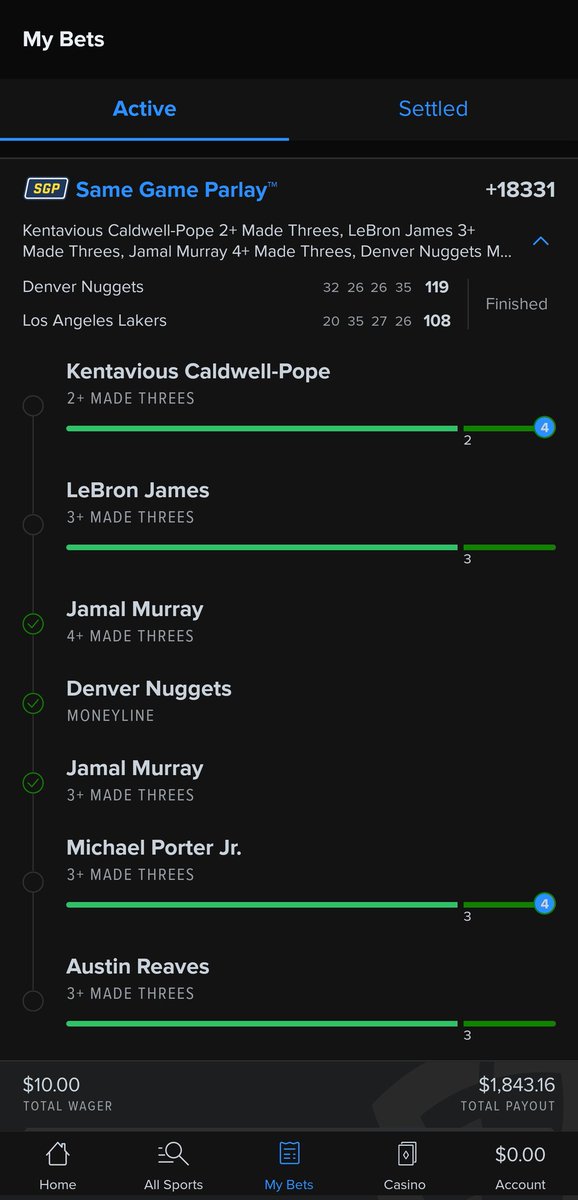Open All Sports in bottom navigation

173,1166
